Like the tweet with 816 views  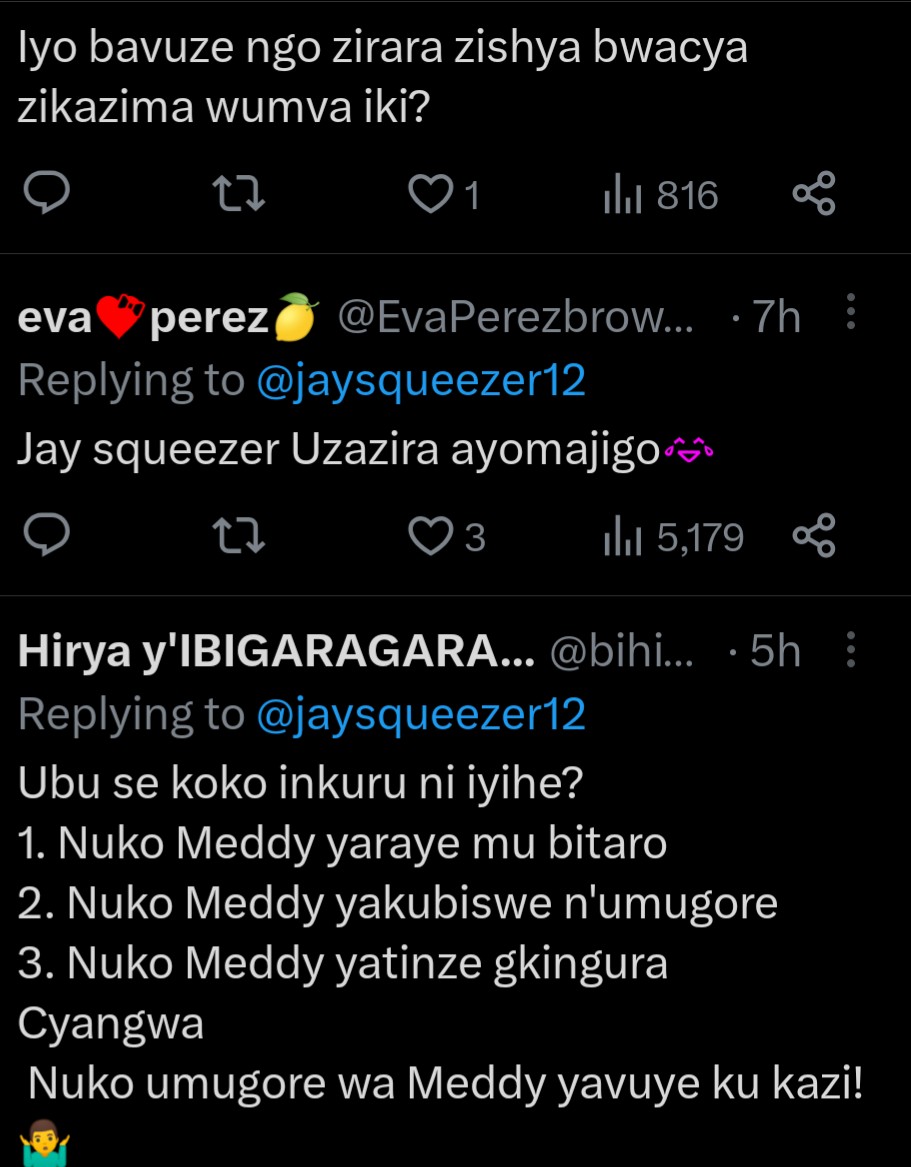[x=431, y=194]
